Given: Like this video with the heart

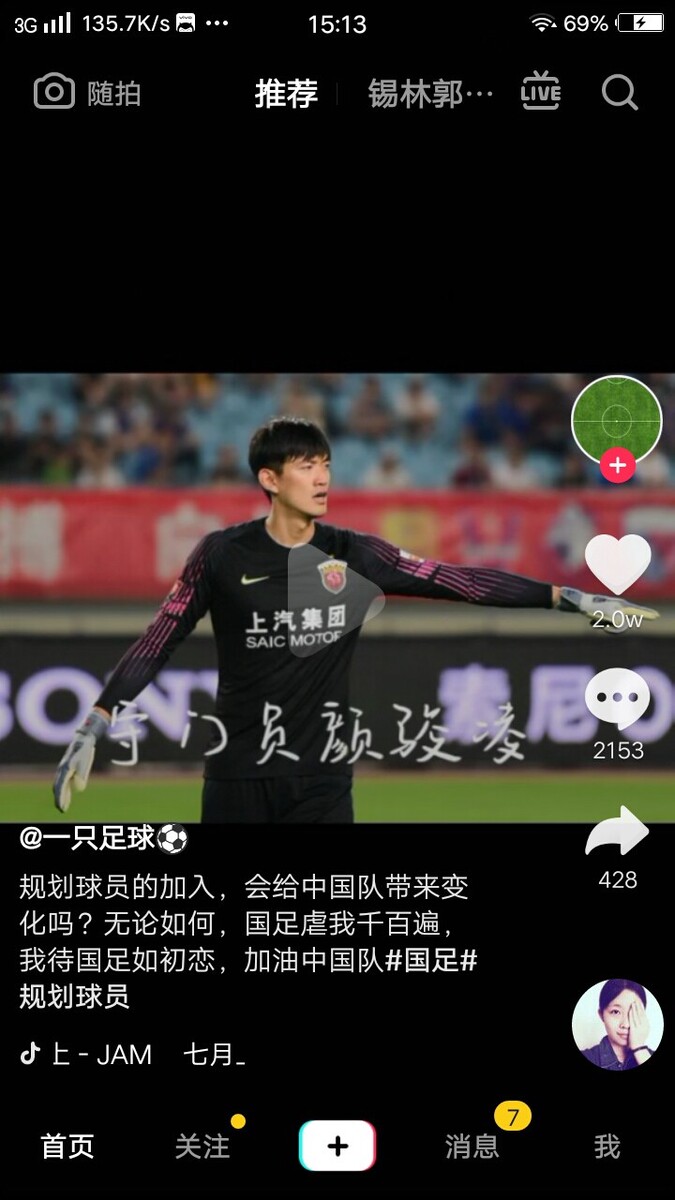Looking at the screenshot, I should click(617, 566).
